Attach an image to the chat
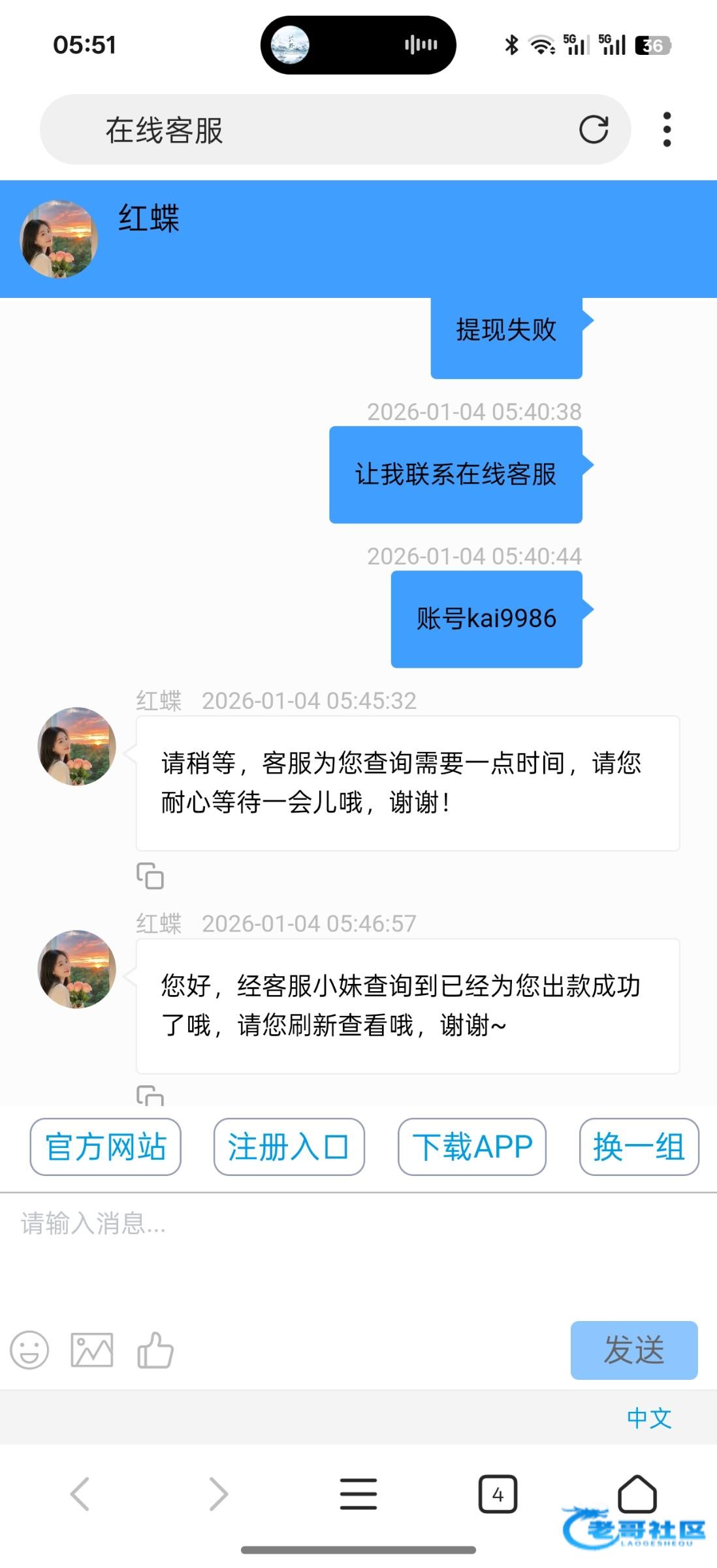 click(x=91, y=1350)
